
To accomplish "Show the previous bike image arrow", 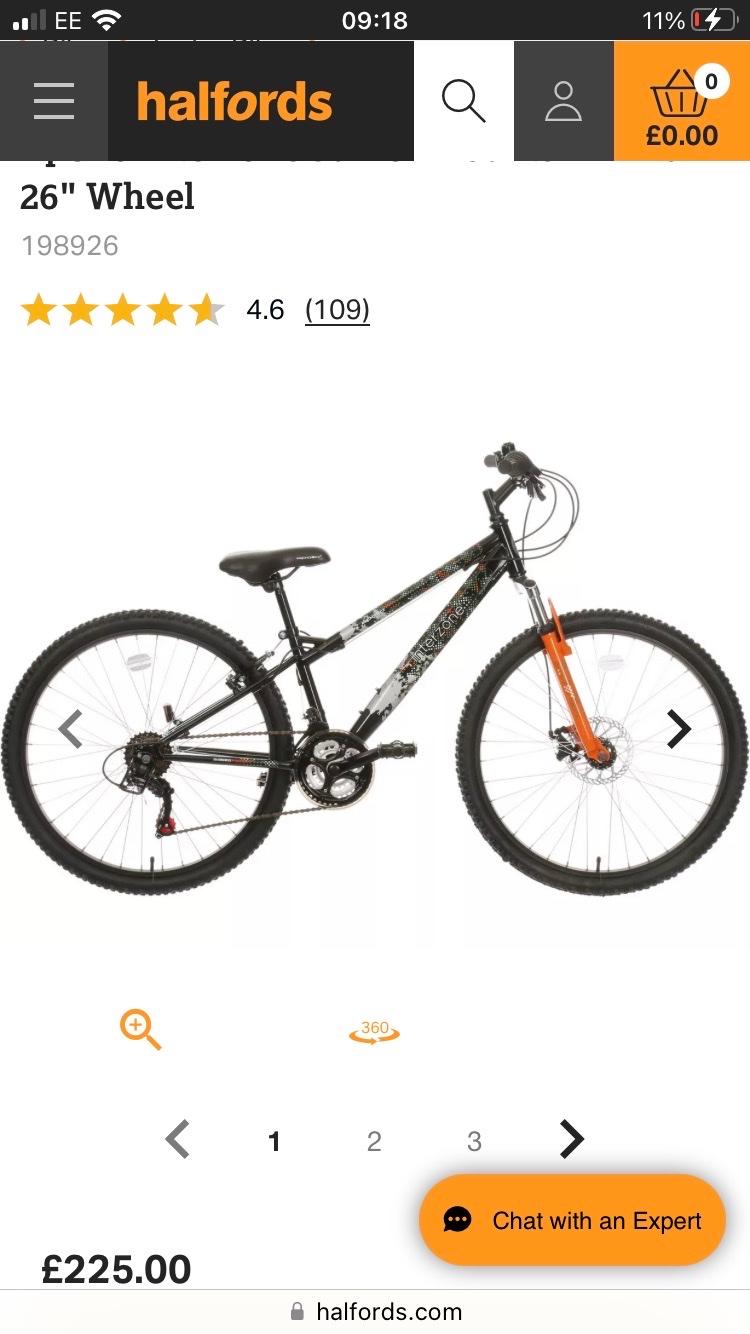I will [70, 729].
